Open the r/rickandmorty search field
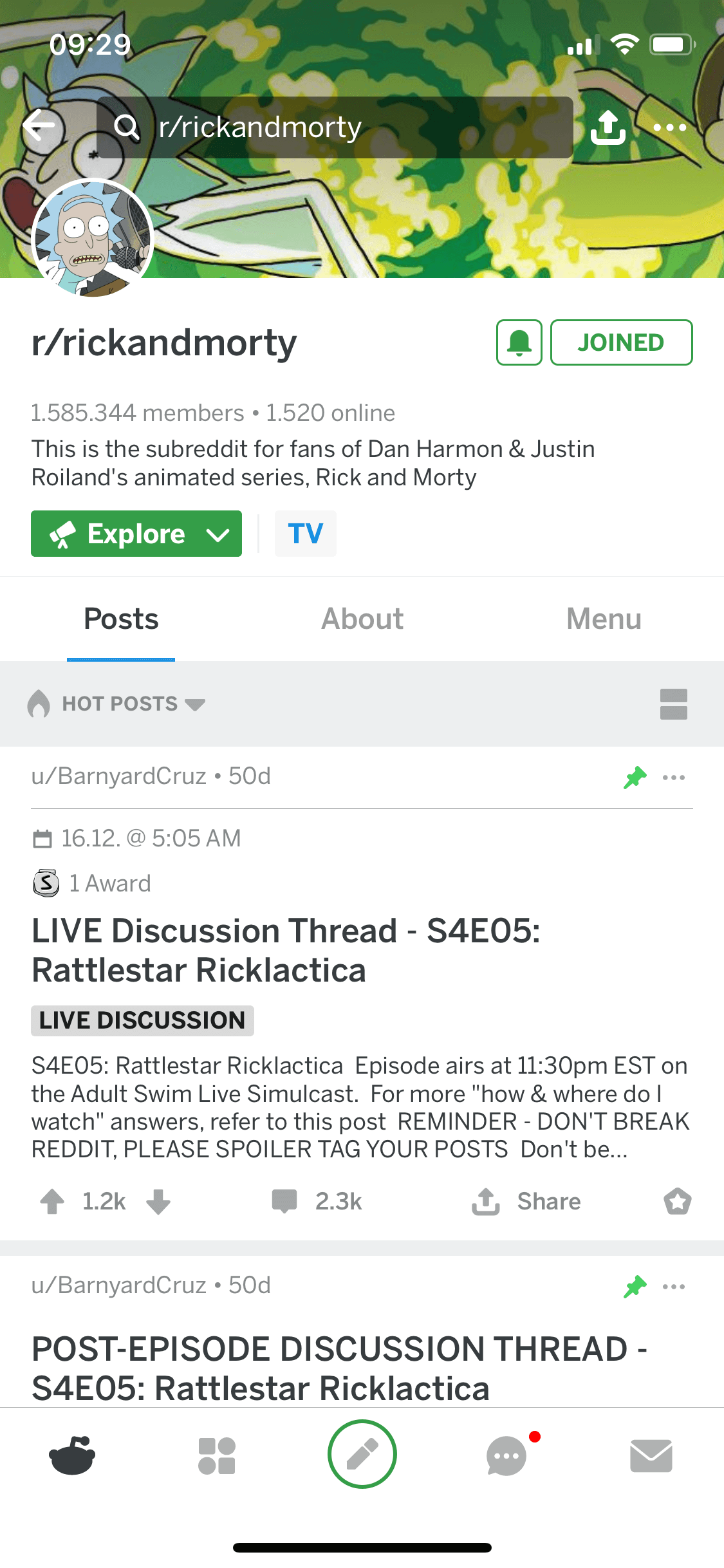This screenshot has height=1568, width=724. [x=335, y=127]
